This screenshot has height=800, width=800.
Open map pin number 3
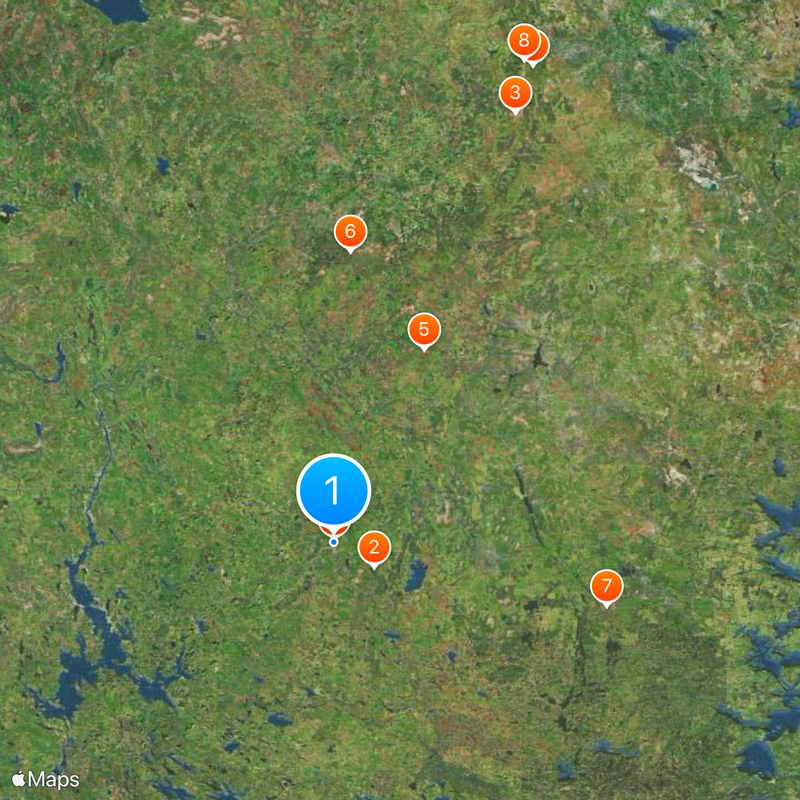coord(515,93)
